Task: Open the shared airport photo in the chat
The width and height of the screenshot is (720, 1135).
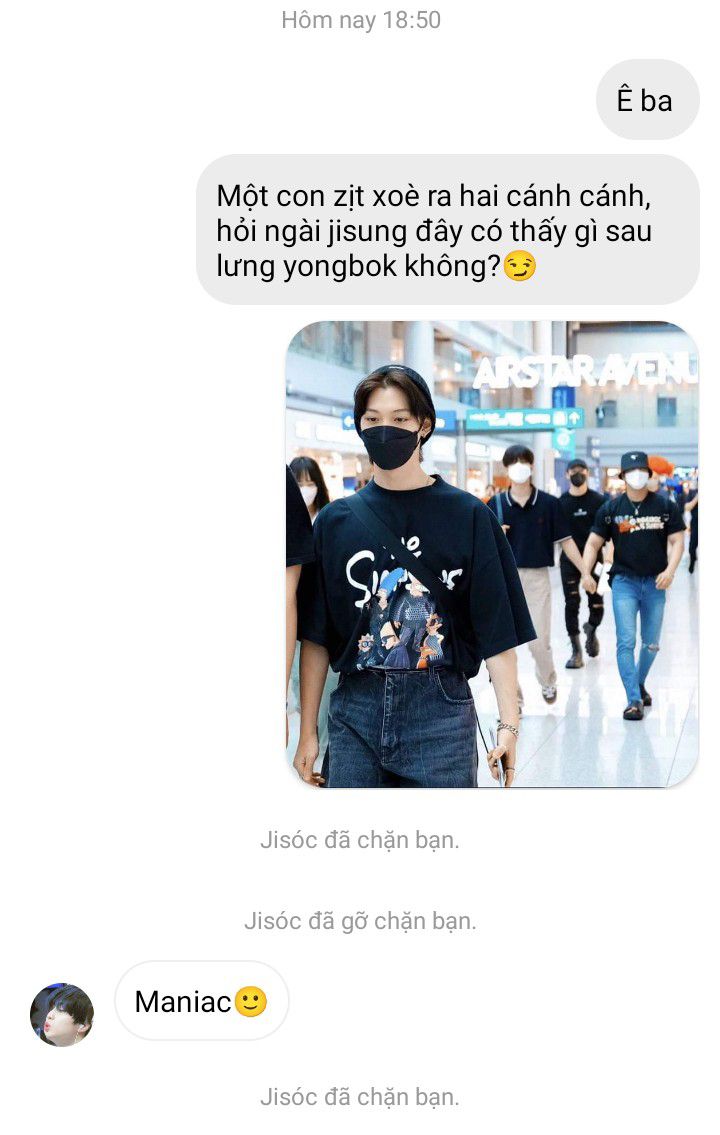Action: [x=492, y=554]
